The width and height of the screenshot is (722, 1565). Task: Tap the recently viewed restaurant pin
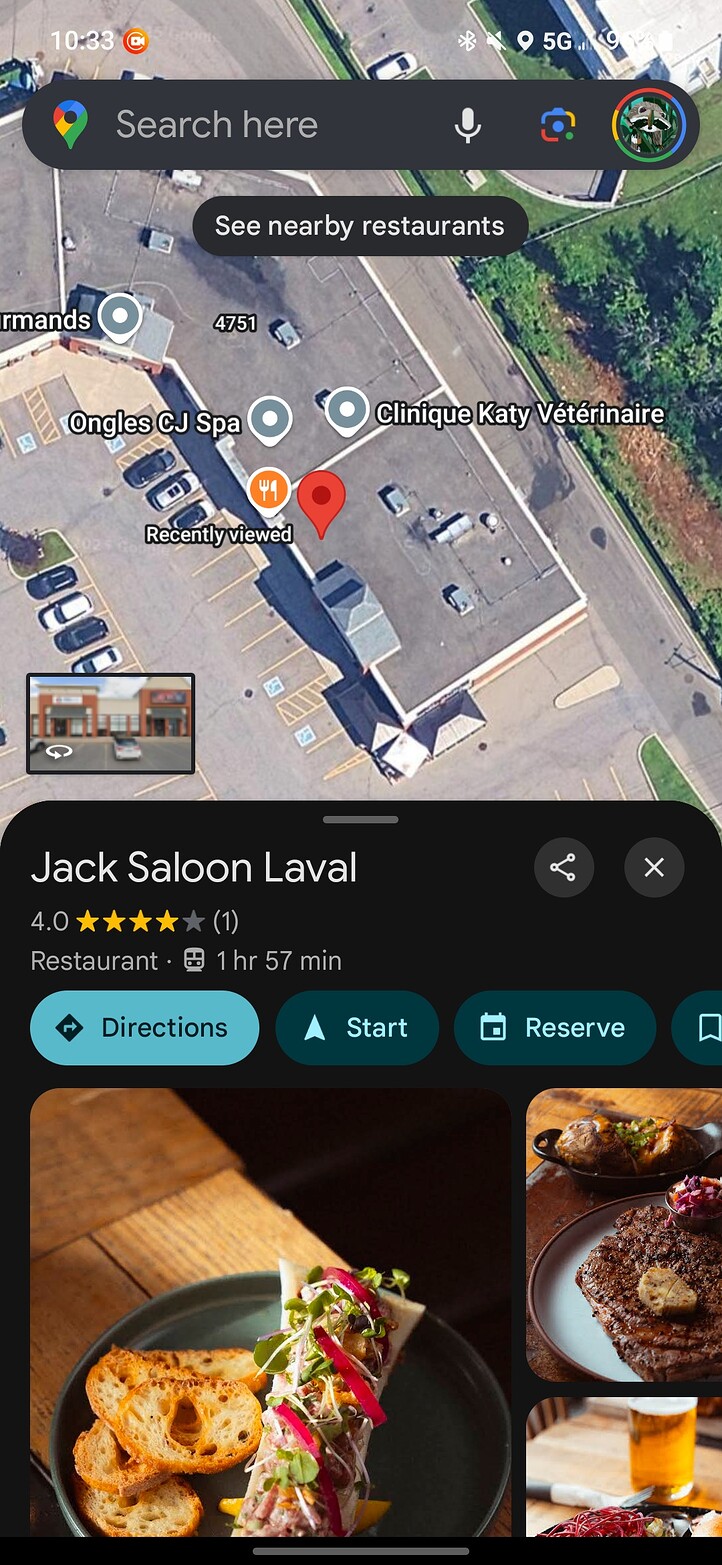[268, 490]
